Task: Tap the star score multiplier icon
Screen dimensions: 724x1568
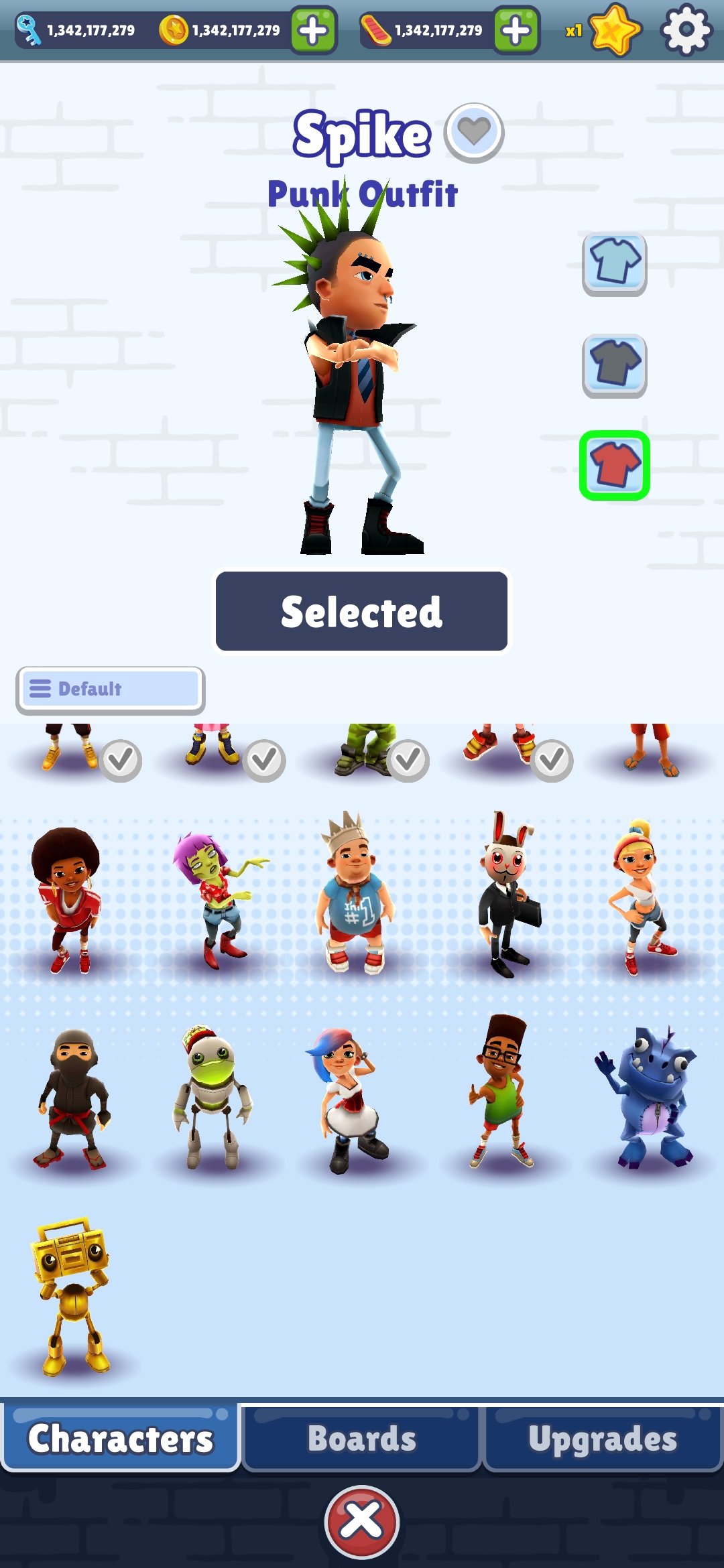Action: pyautogui.click(x=613, y=30)
